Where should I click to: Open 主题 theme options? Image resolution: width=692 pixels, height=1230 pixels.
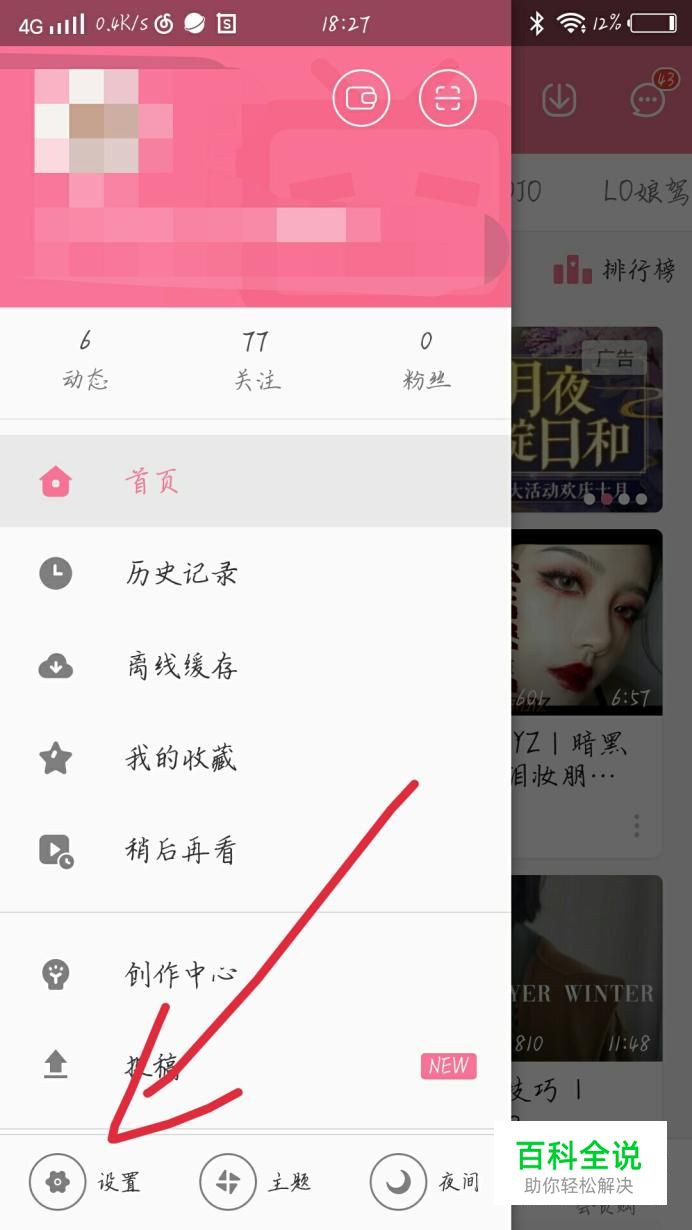tap(256, 1182)
